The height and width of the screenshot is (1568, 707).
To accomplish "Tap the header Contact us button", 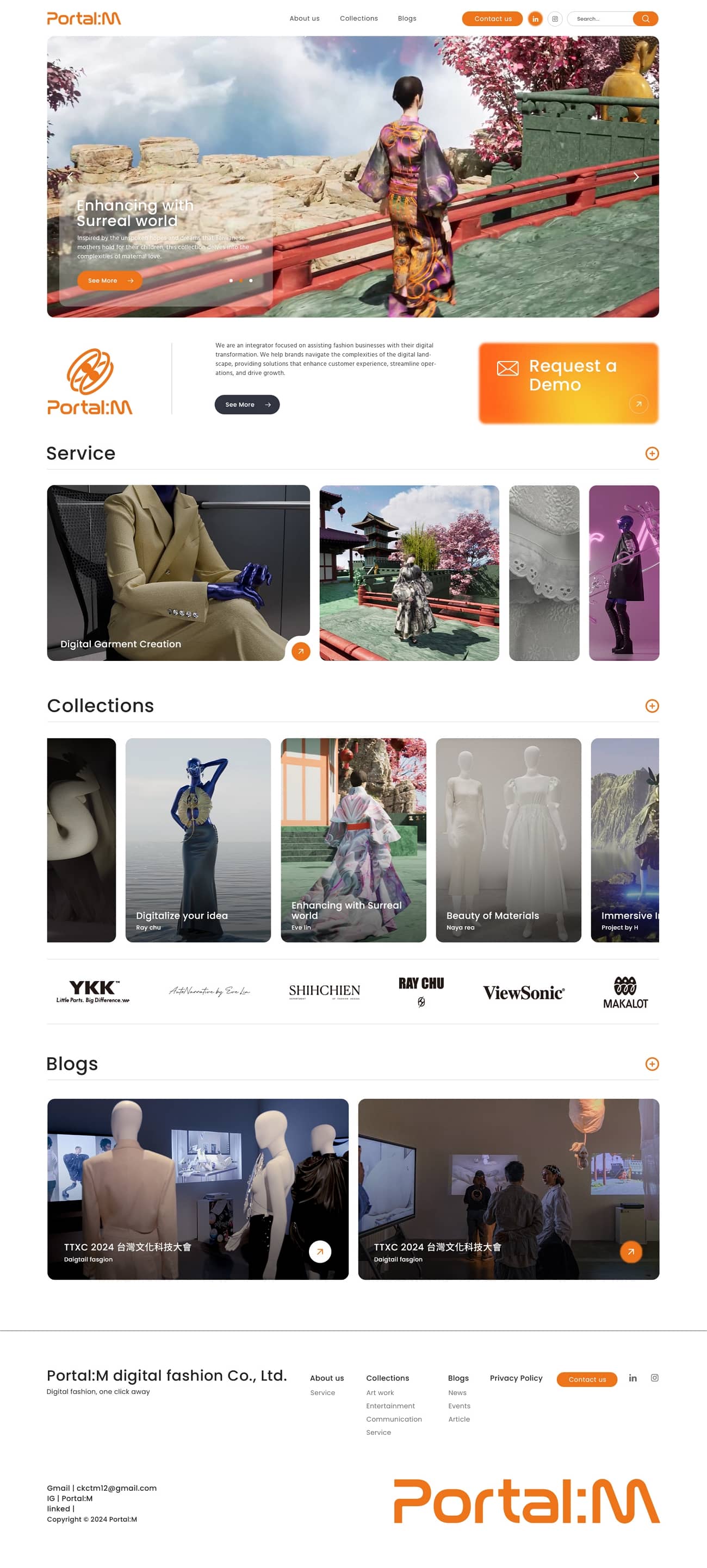I will 492,19.
